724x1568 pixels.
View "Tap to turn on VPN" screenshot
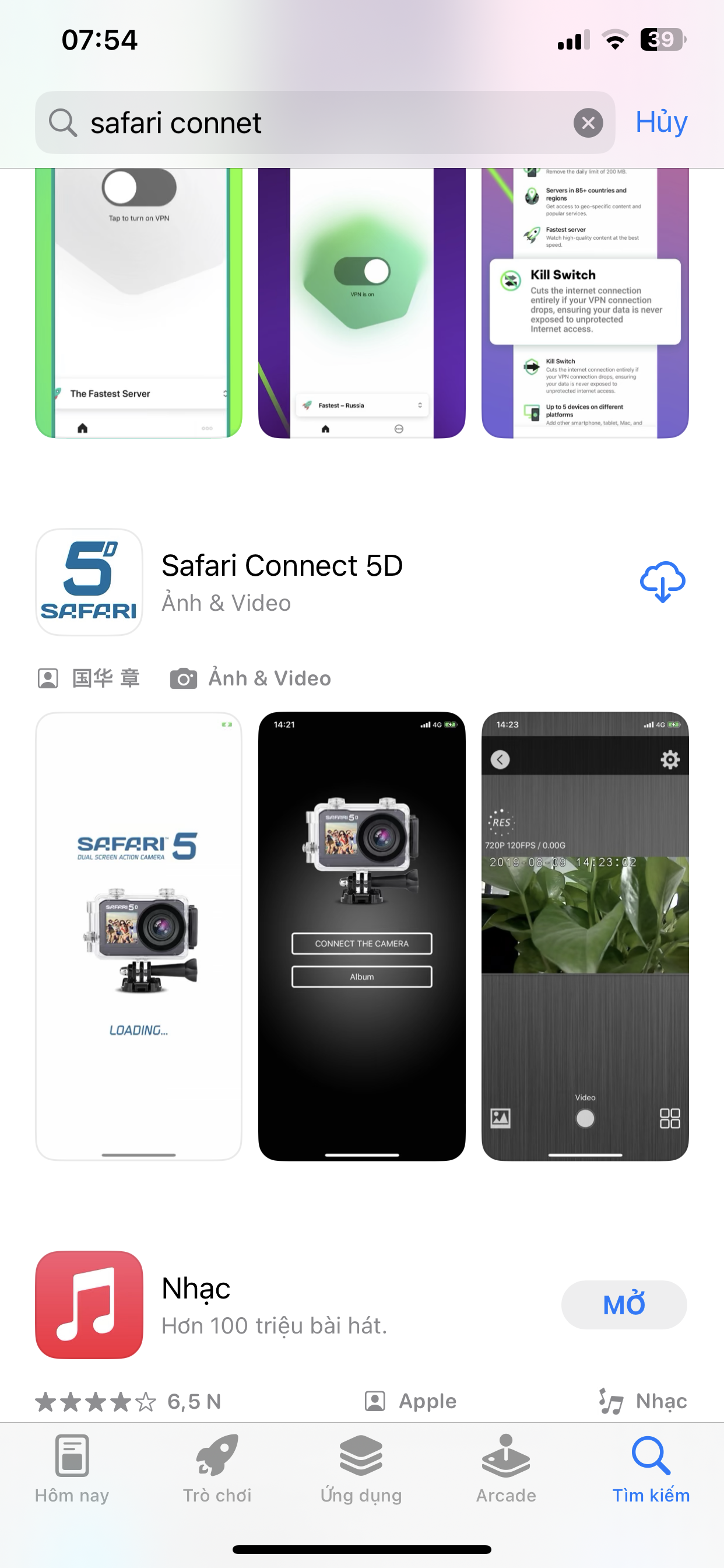point(139,303)
